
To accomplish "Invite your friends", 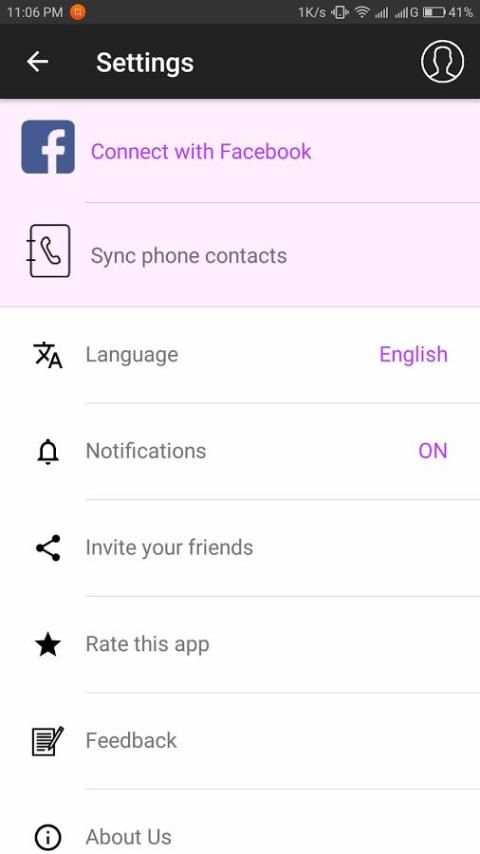I will click(240, 547).
